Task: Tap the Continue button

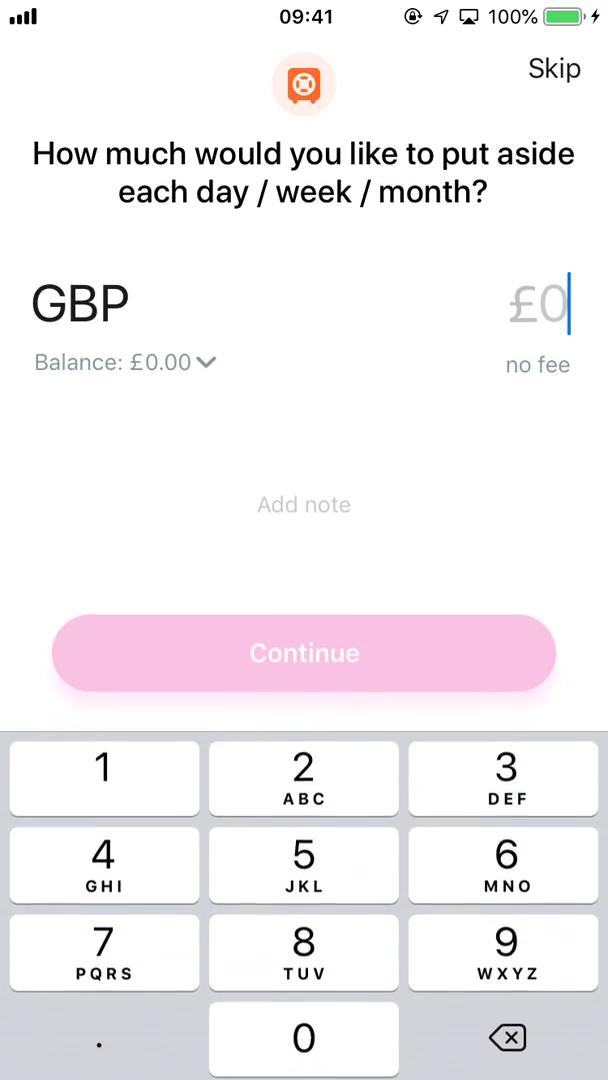Action: tap(303, 653)
